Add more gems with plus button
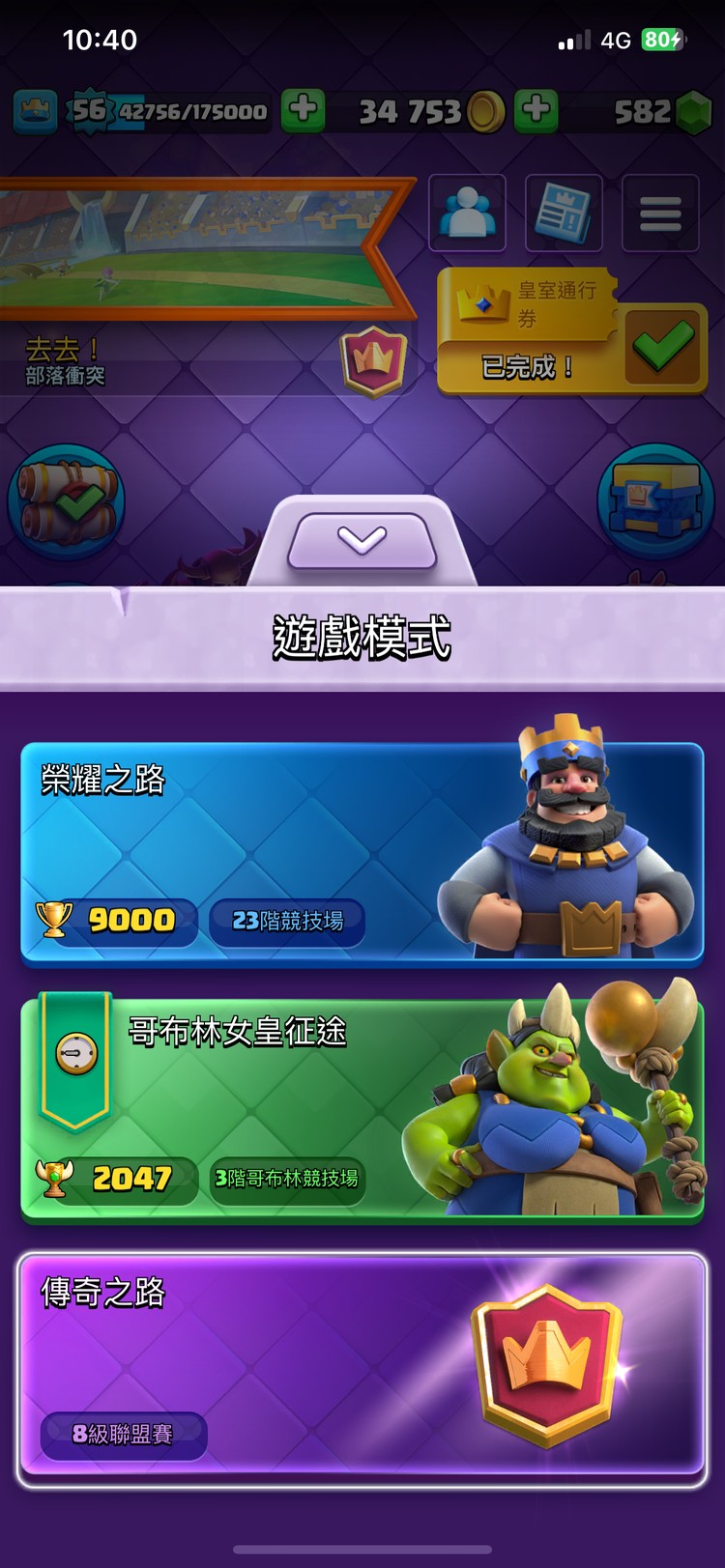 click(x=536, y=110)
